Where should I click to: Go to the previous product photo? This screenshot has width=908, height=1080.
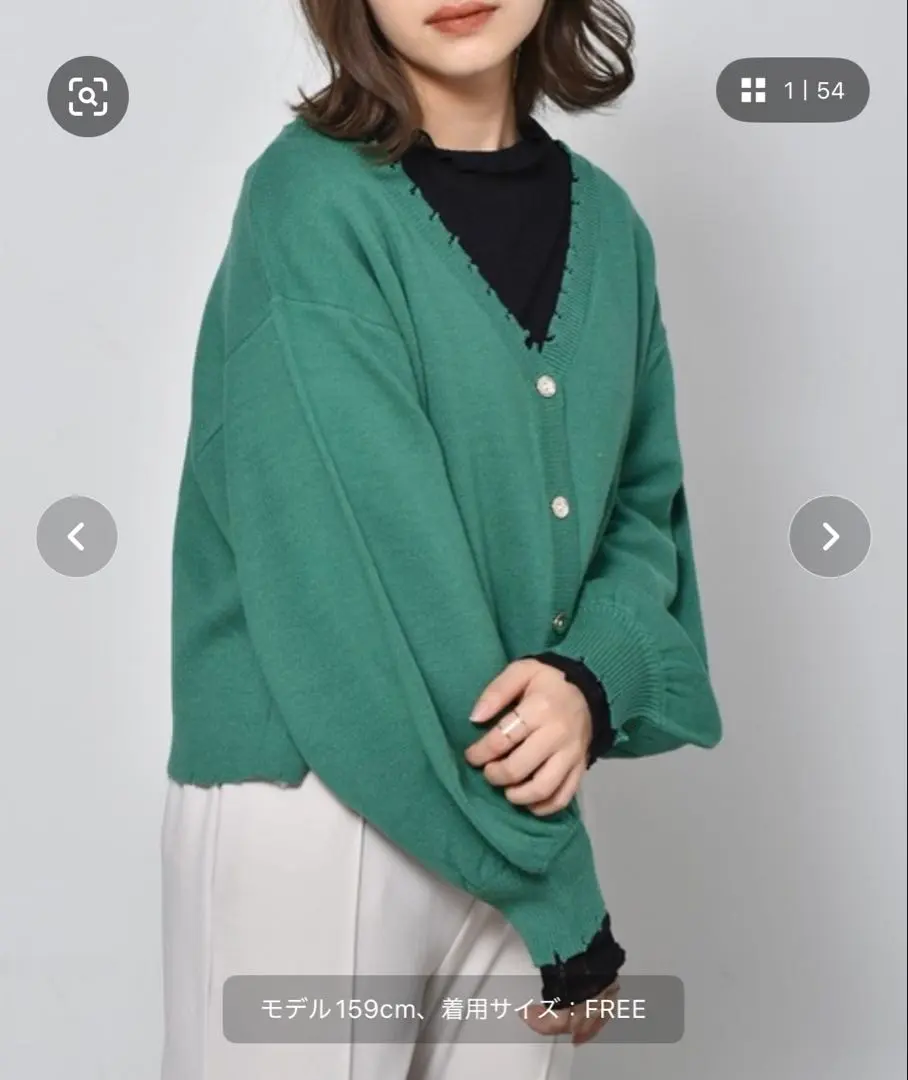[77, 537]
